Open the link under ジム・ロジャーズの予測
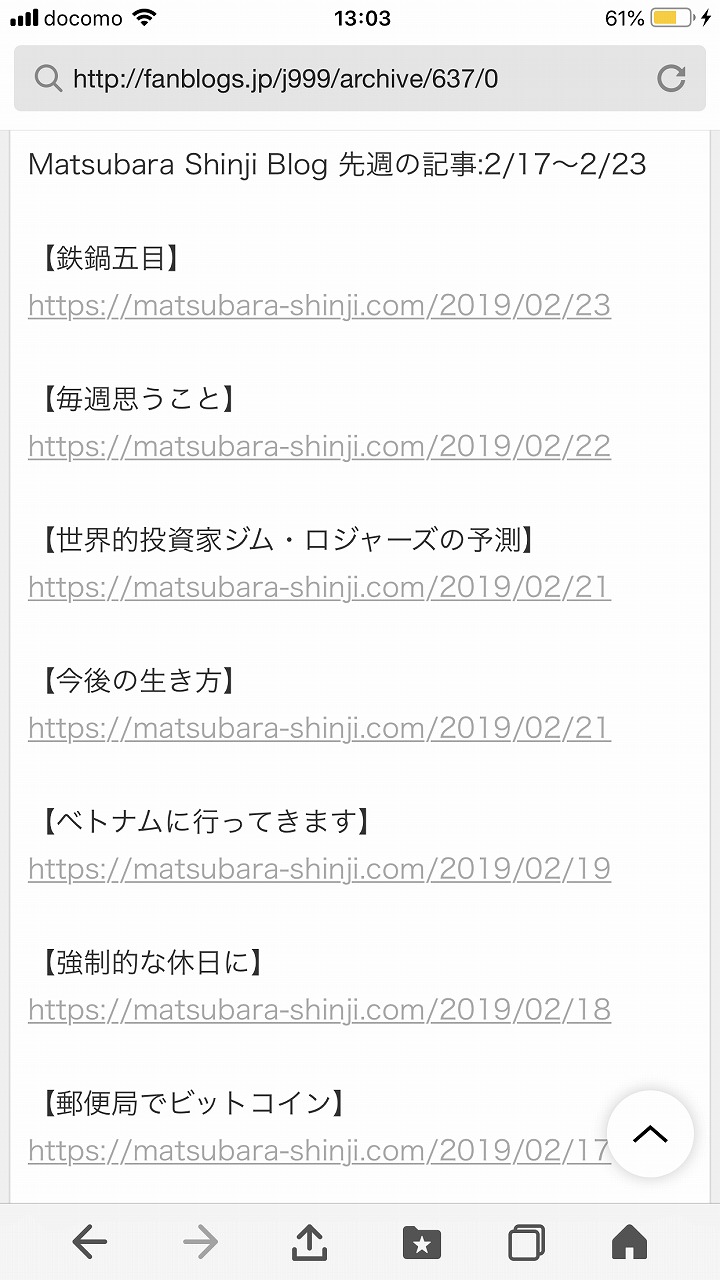This screenshot has width=720, height=1280. coord(319,587)
